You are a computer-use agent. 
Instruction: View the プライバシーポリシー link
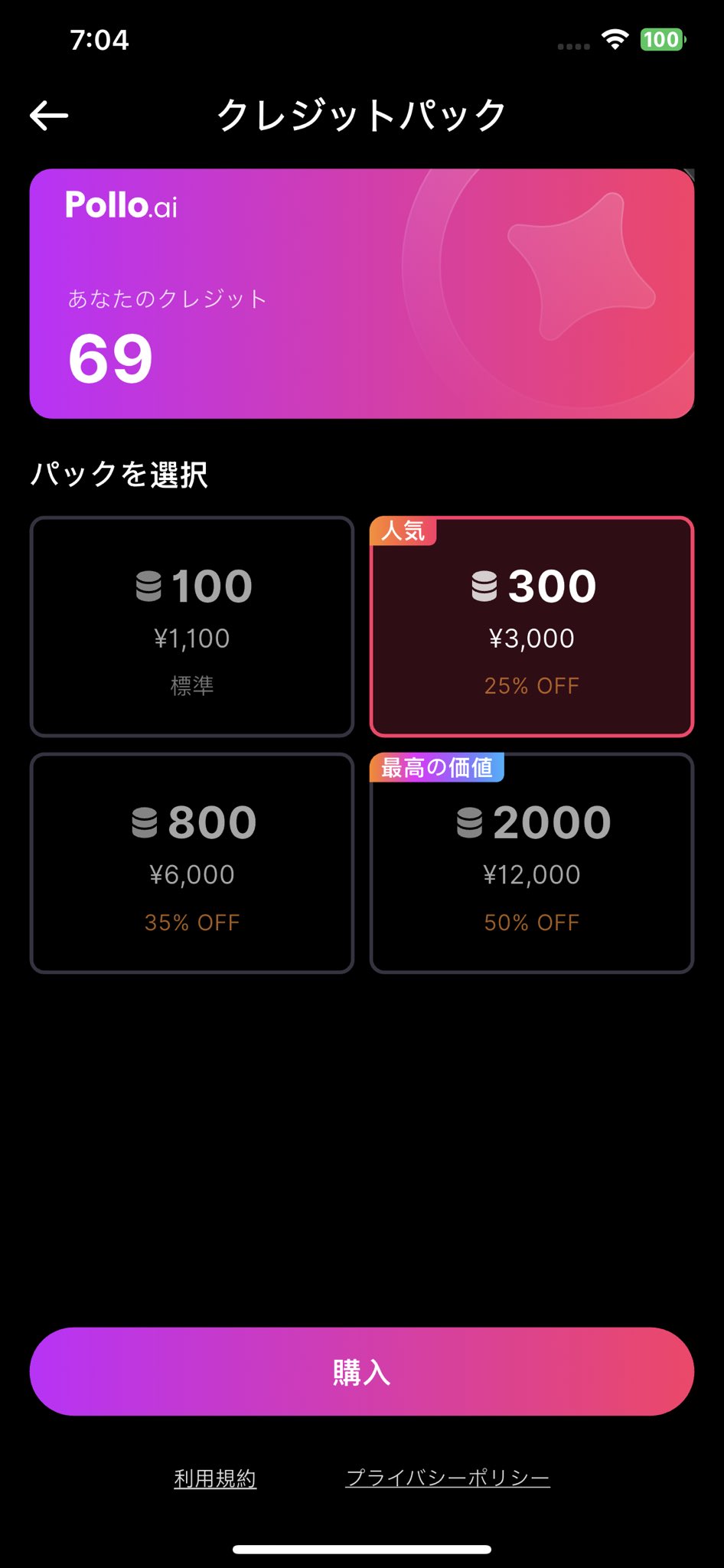tap(448, 1478)
